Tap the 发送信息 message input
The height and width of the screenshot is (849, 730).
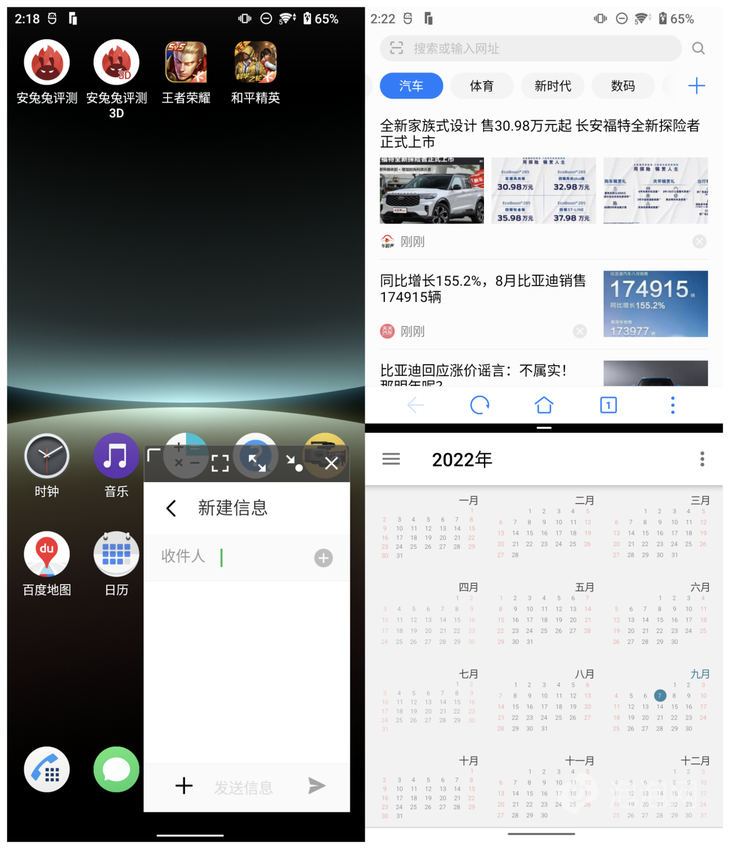pos(243,787)
